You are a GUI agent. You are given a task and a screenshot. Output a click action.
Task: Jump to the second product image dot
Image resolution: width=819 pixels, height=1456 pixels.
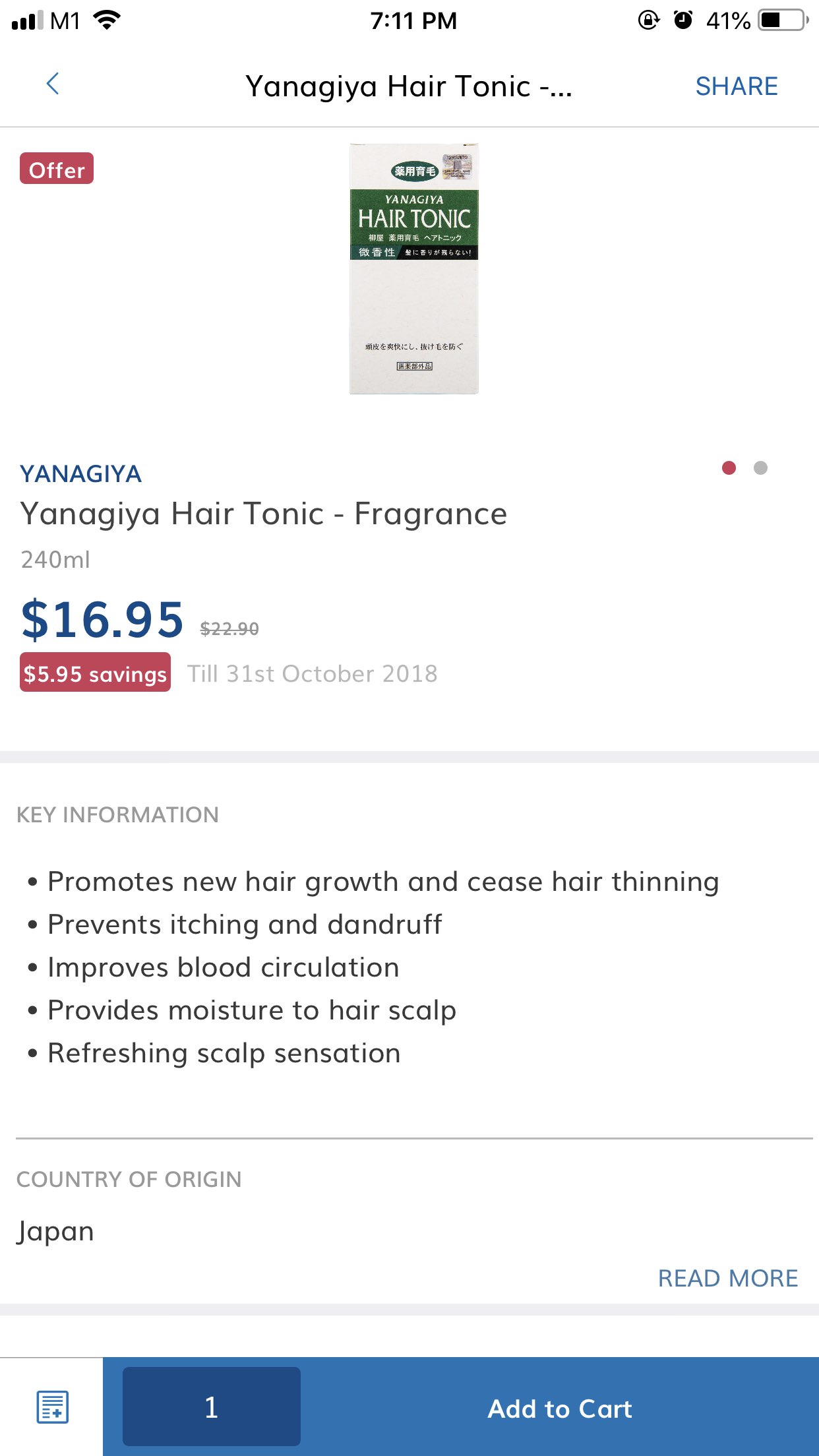(x=760, y=468)
